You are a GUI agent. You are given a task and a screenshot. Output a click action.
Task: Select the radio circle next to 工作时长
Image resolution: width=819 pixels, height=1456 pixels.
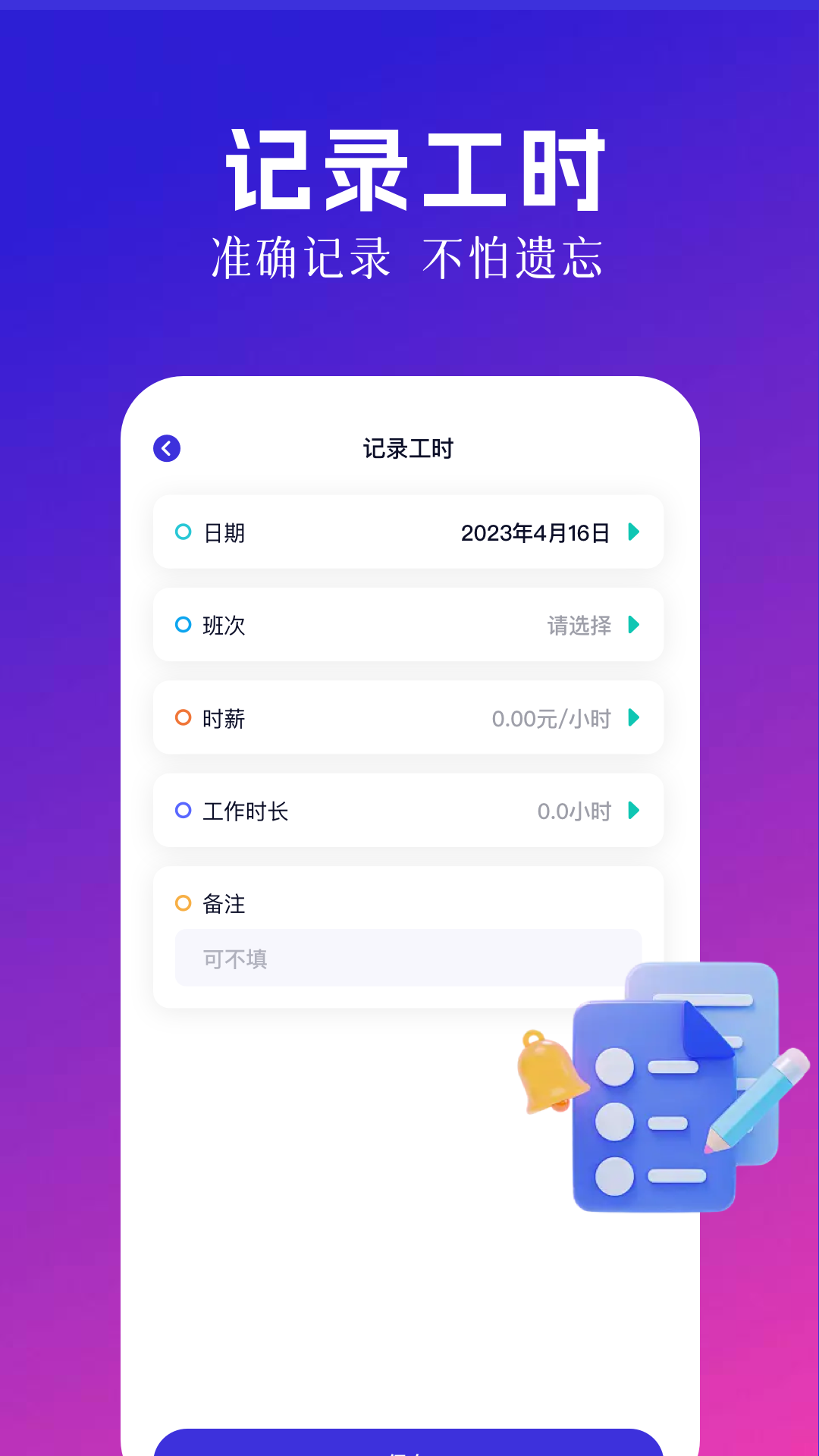182,811
